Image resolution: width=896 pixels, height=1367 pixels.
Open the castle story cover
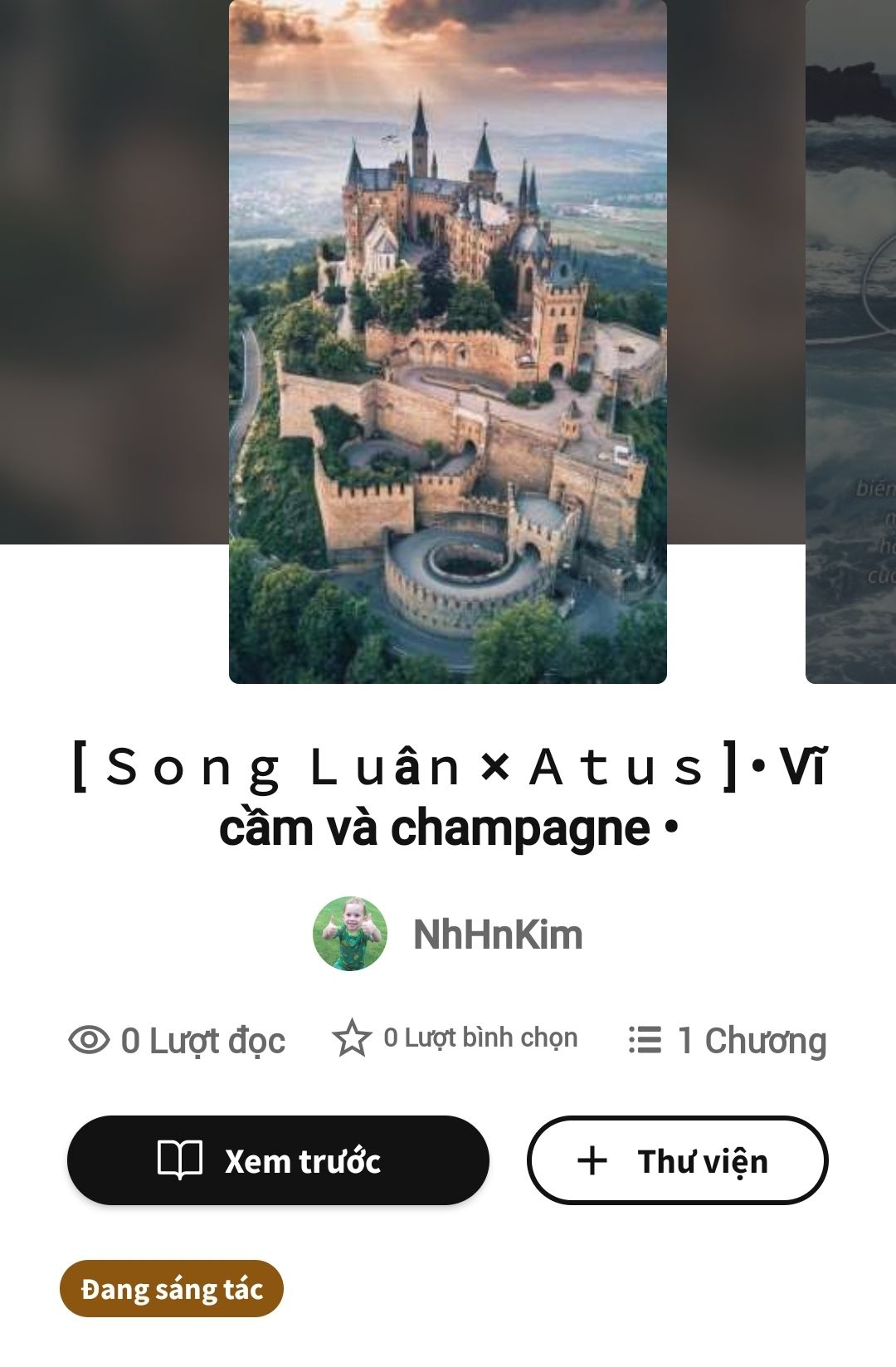[448, 340]
